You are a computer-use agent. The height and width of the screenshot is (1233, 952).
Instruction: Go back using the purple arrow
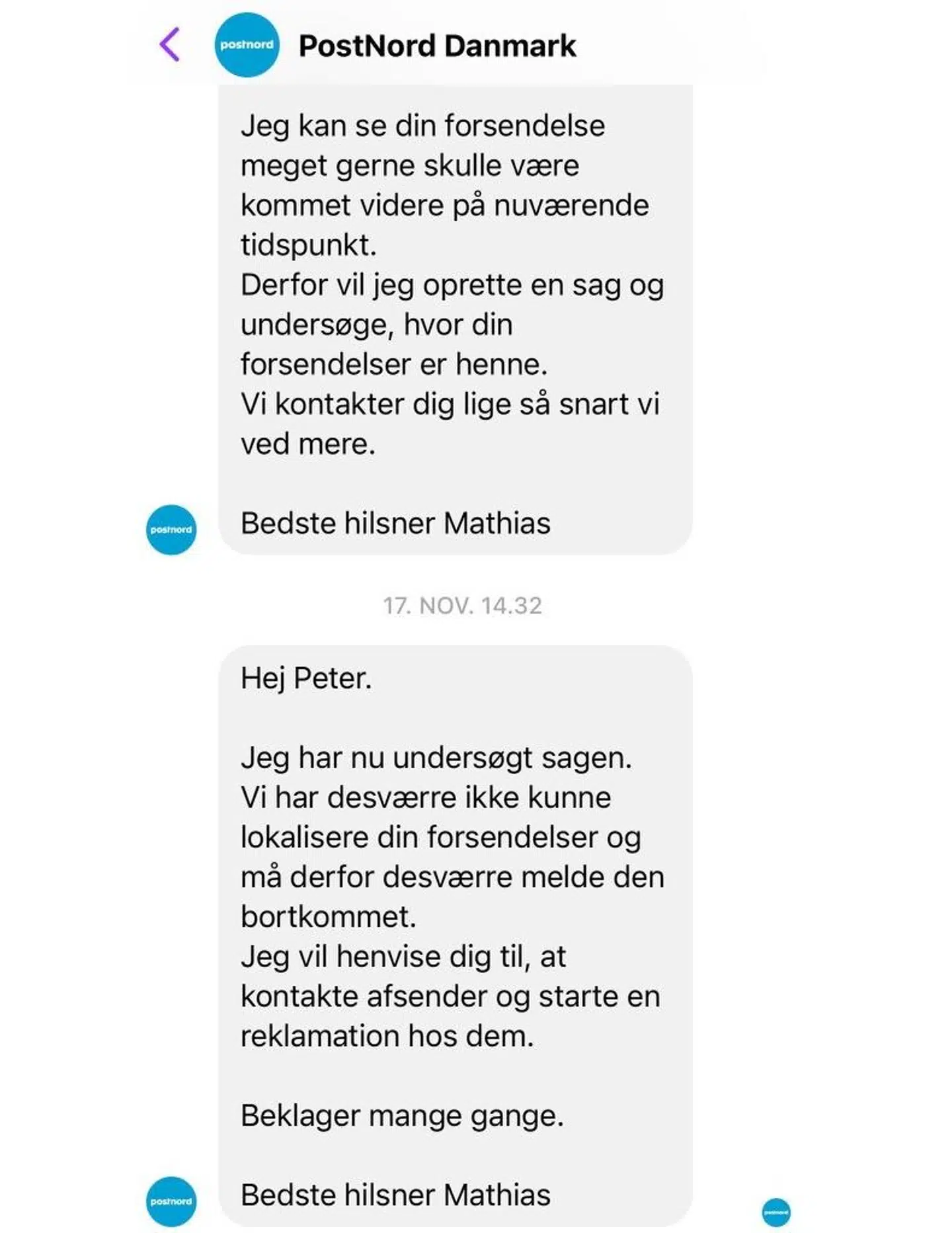[170, 45]
